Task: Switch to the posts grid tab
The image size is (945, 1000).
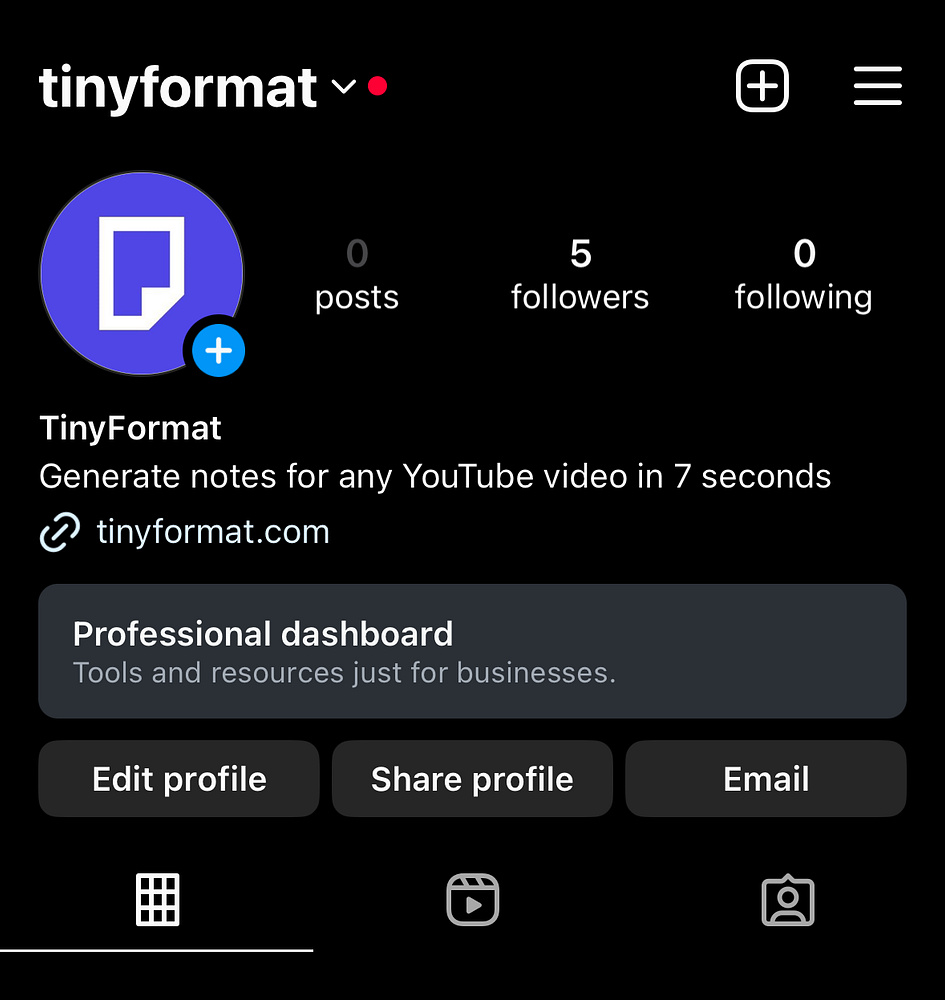Action: point(157,900)
